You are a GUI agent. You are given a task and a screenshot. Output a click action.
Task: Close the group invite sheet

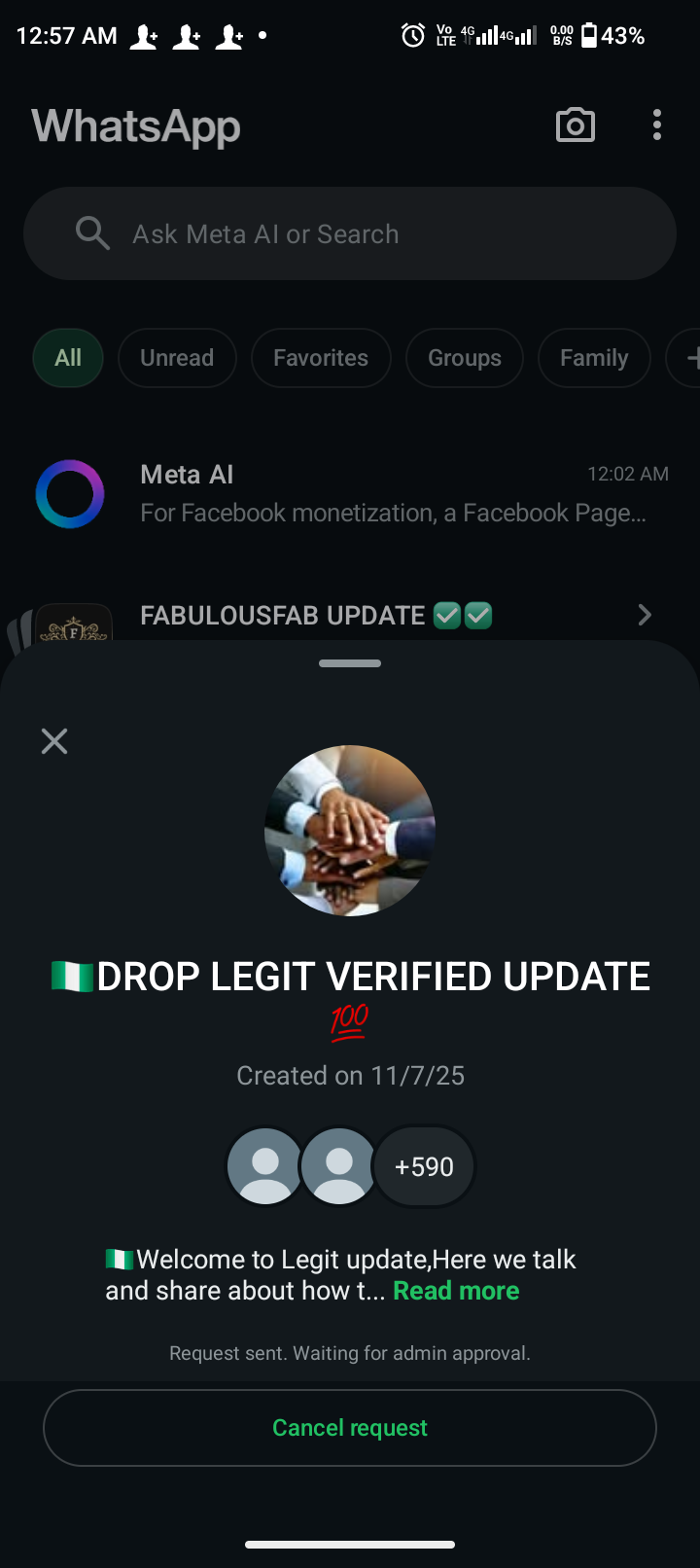[x=54, y=741]
